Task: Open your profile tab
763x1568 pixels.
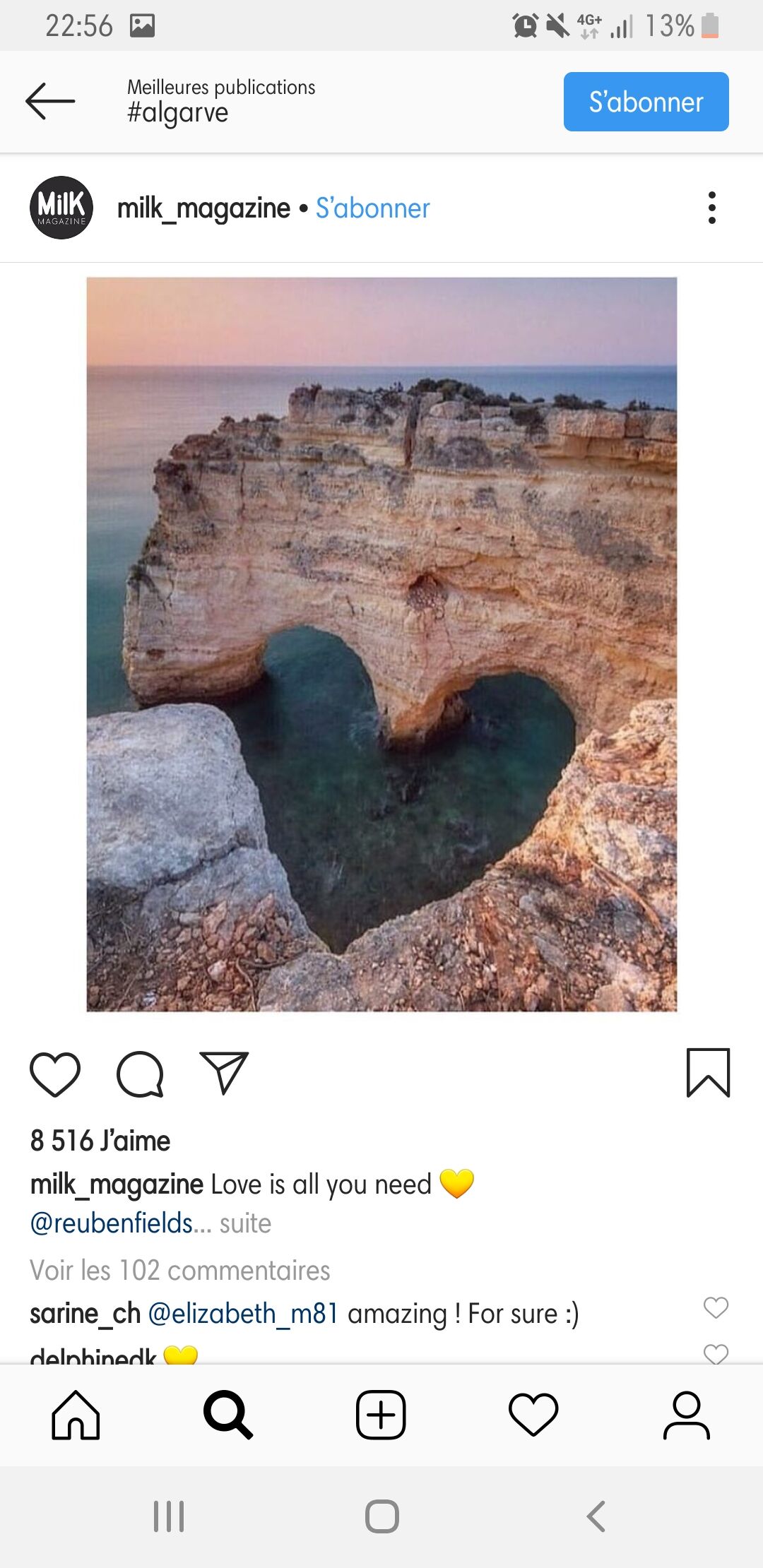Action: click(686, 1415)
